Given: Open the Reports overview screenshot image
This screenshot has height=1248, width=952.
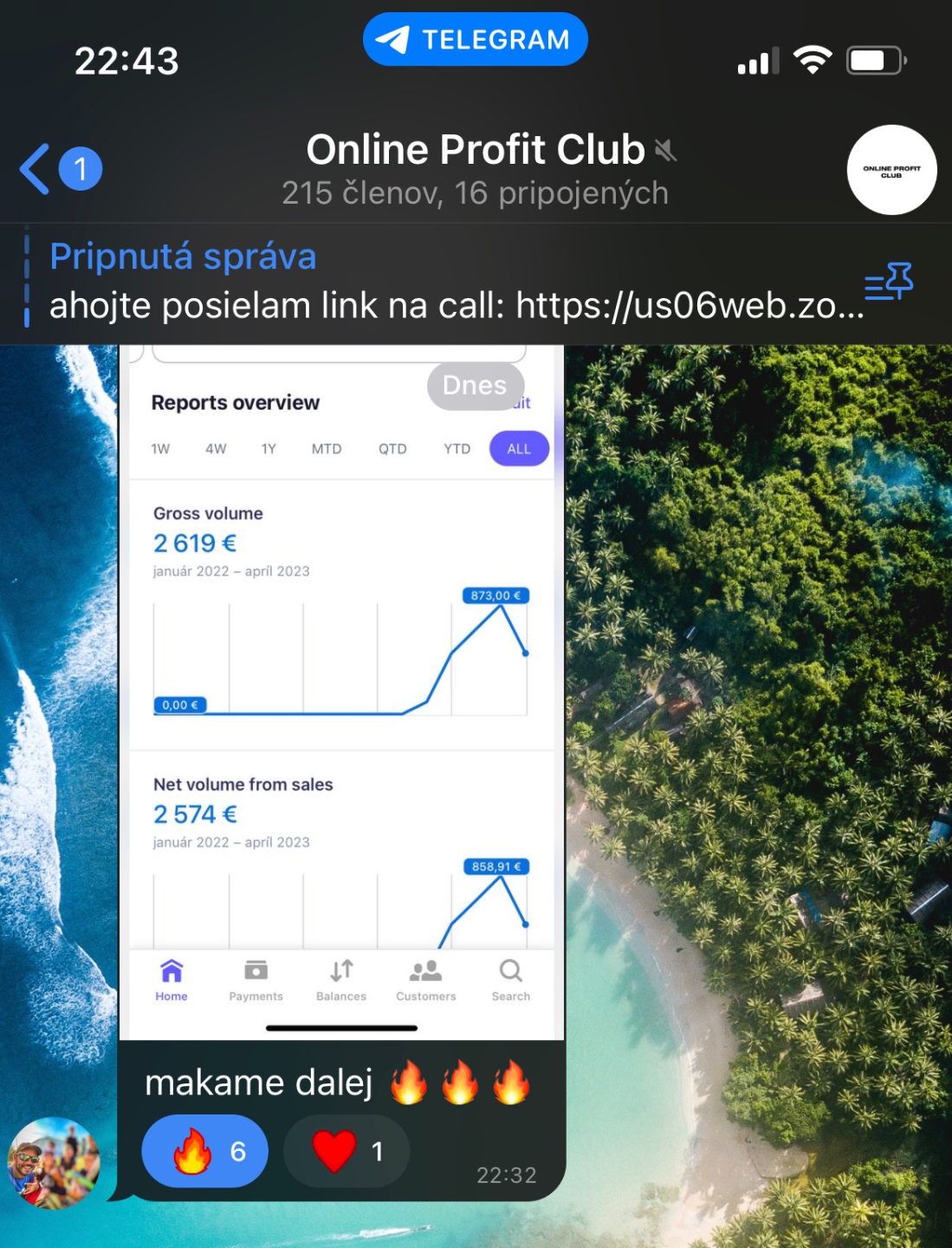Looking at the screenshot, I should click(341, 693).
